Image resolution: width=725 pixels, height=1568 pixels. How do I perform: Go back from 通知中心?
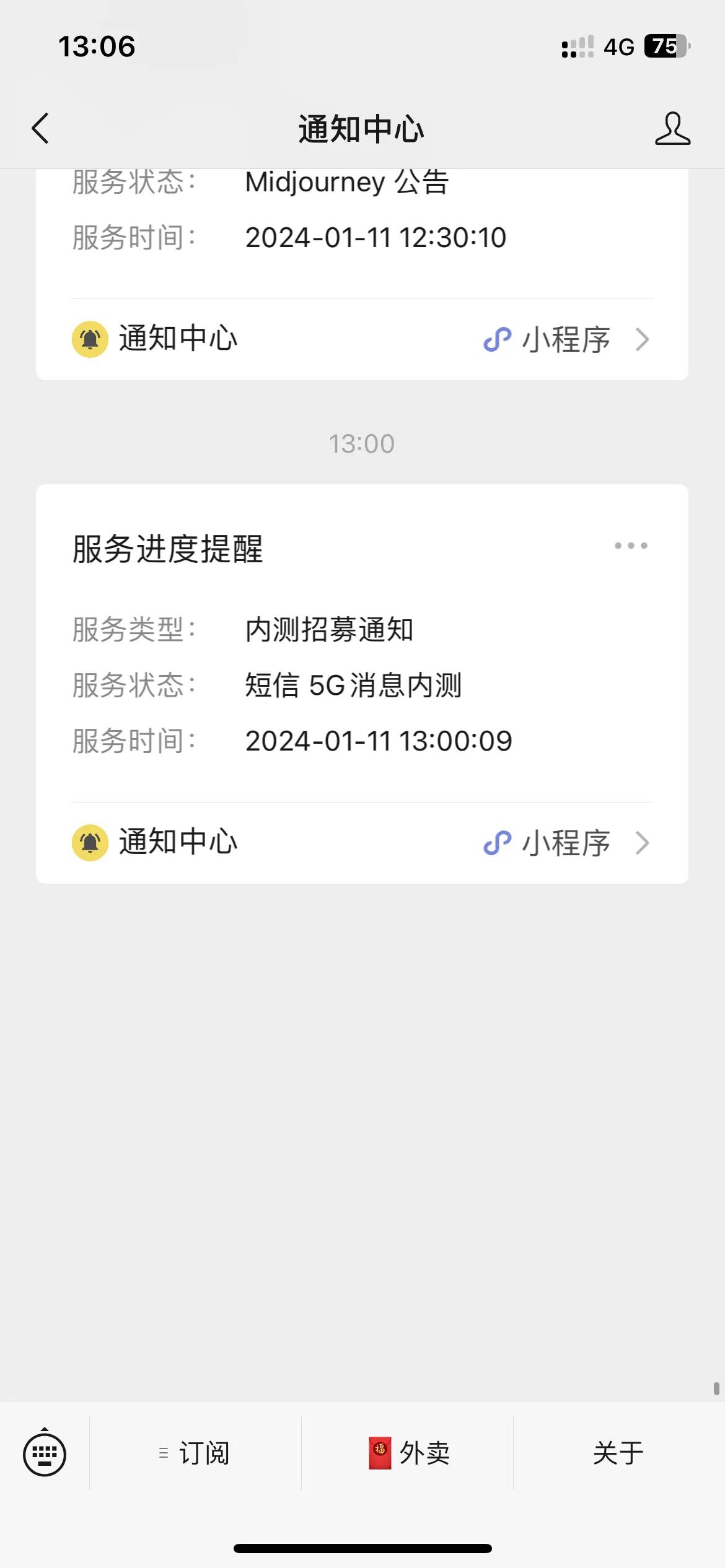click(x=40, y=129)
